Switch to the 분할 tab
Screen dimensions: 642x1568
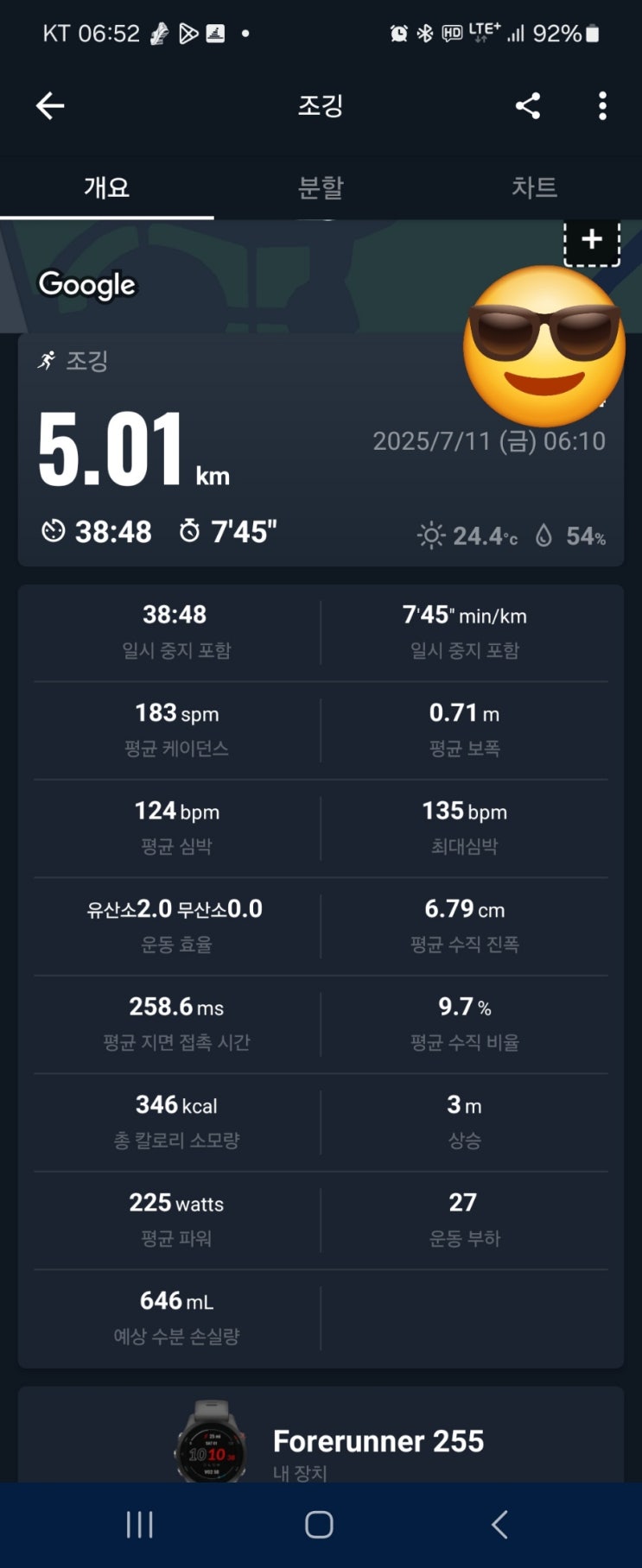coord(321,187)
